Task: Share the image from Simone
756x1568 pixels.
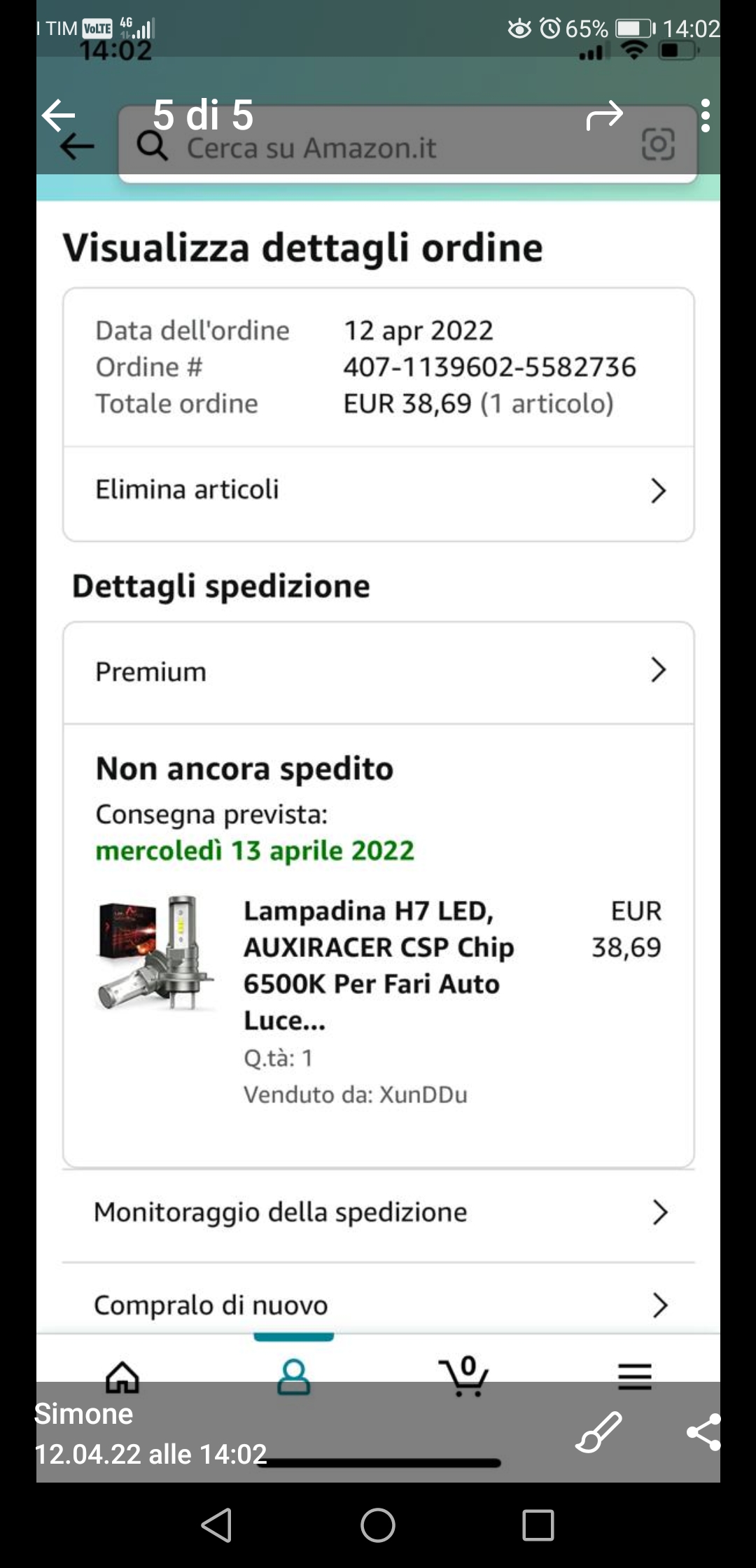Action: pos(703,1431)
